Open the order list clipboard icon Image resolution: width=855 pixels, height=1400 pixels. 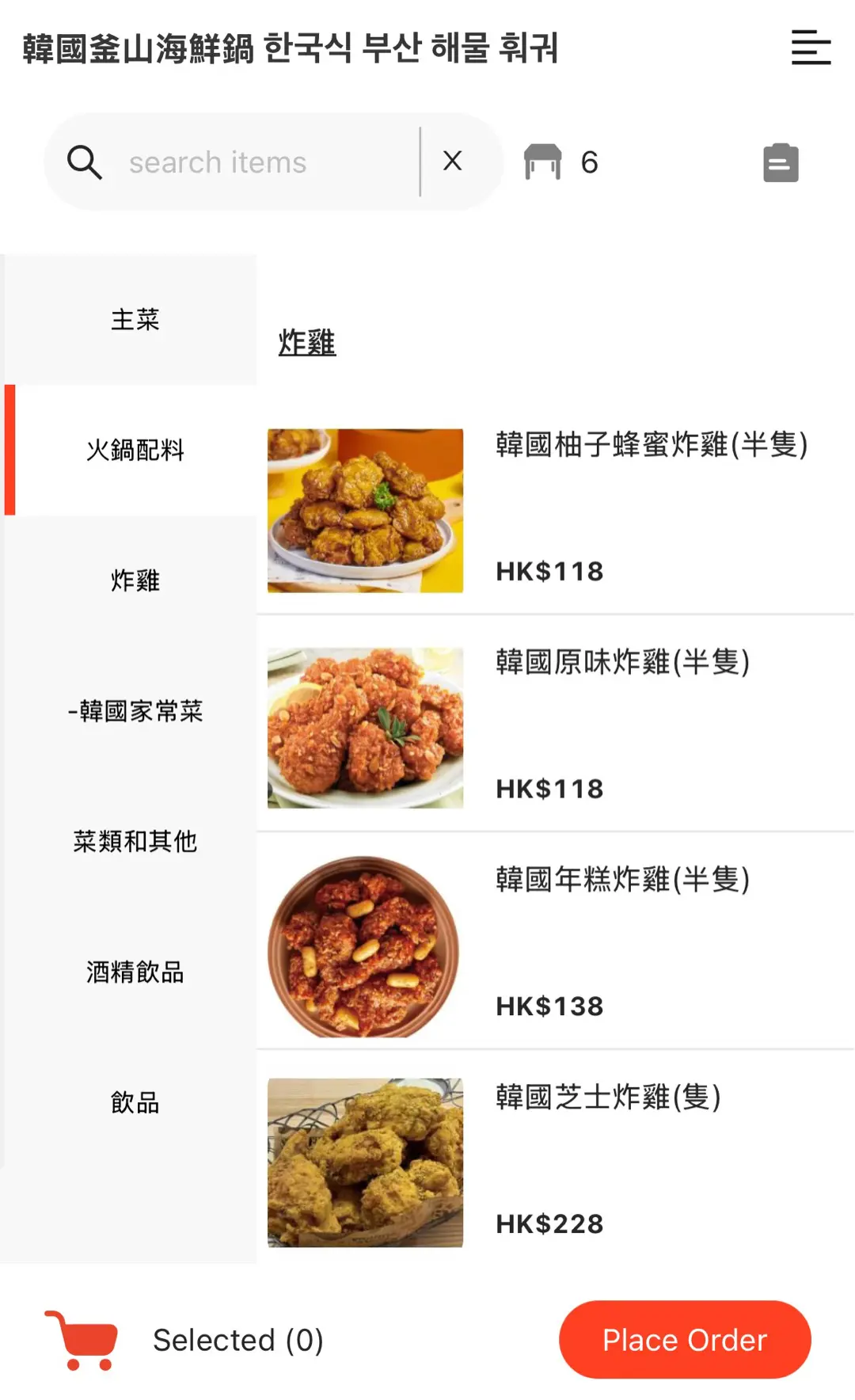tap(781, 163)
